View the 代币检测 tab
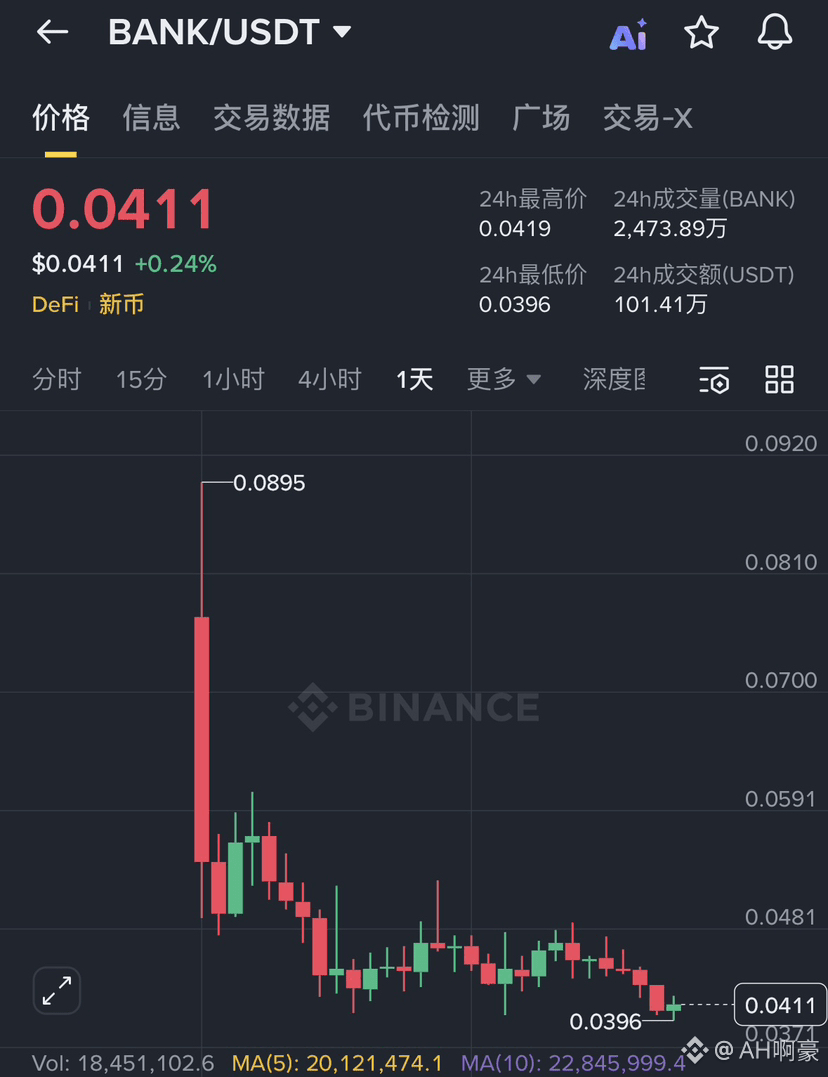This screenshot has height=1077, width=828. (x=421, y=118)
